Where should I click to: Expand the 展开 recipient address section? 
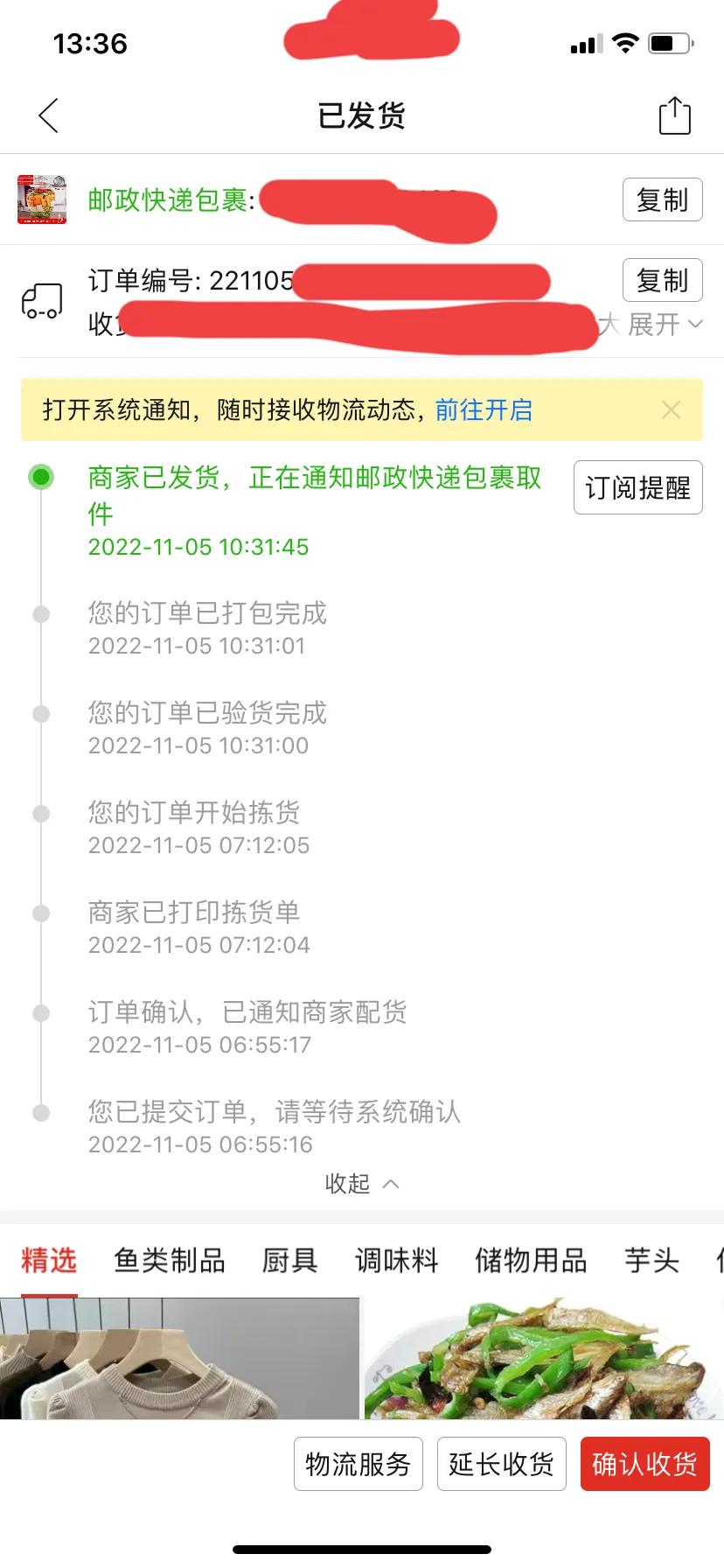click(658, 324)
